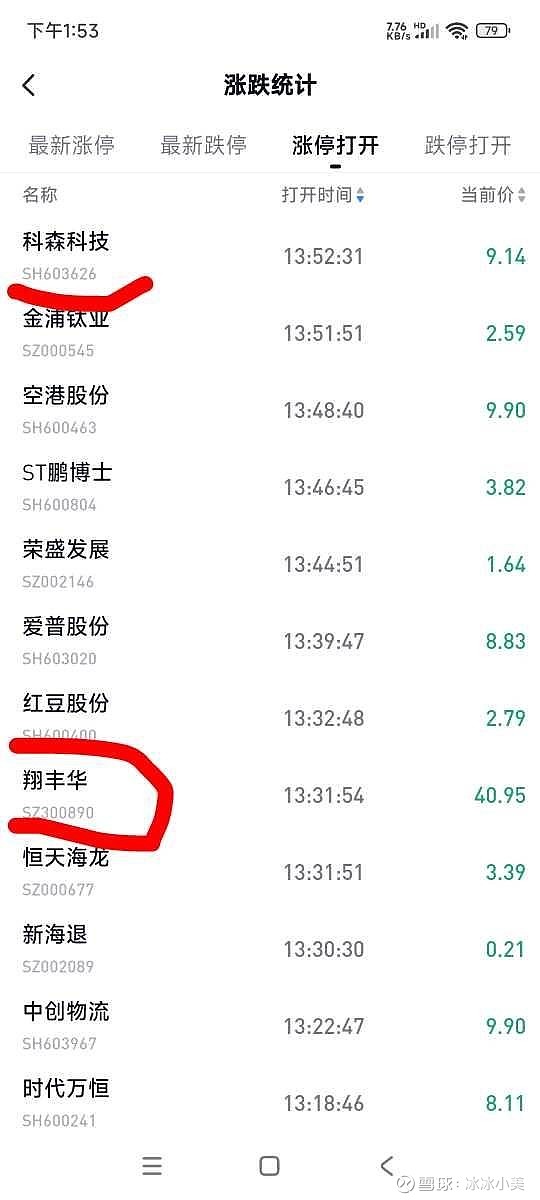Open the 荣盛发展 stock row
The width and height of the screenshot is (540, 1200).
point(270,564)
